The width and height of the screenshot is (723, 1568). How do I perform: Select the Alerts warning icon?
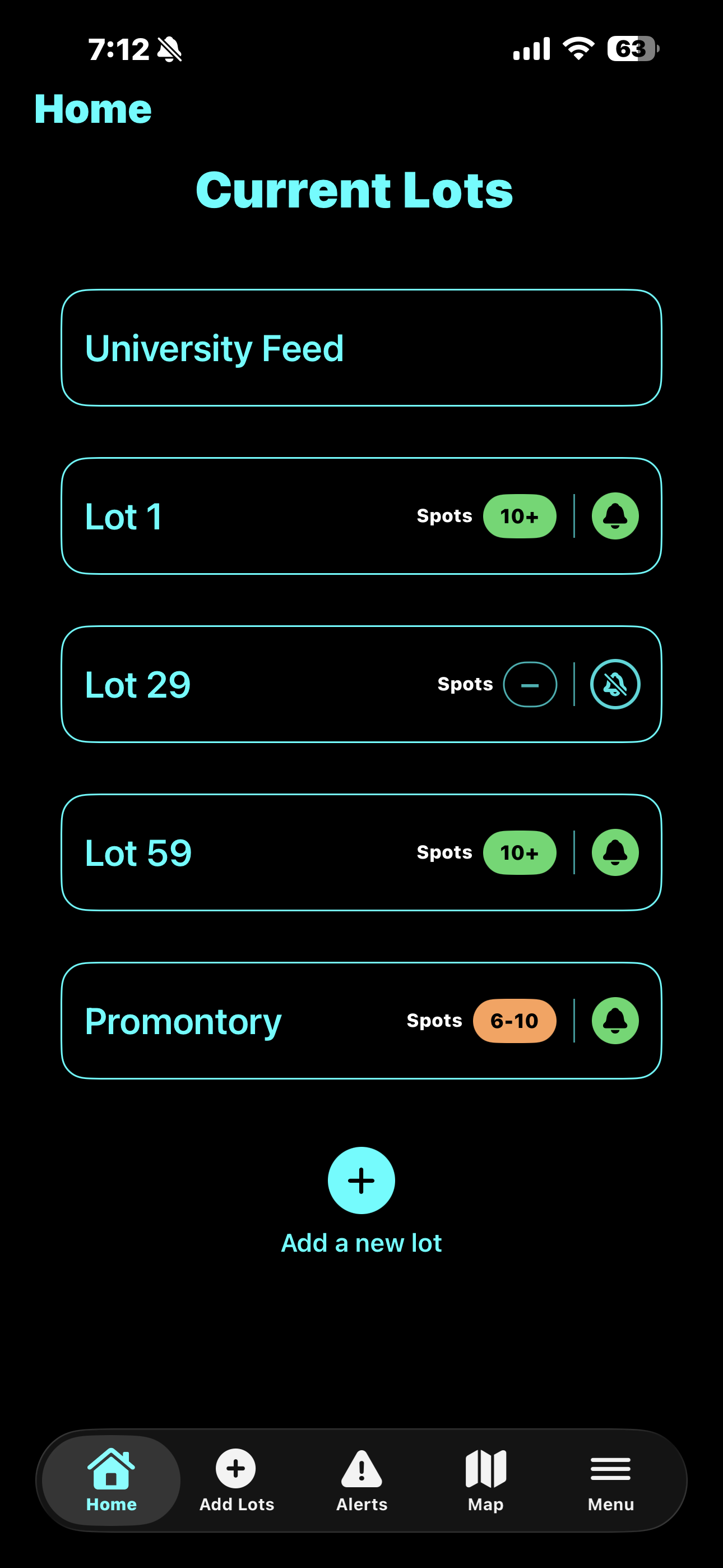tap(361, 1468)
